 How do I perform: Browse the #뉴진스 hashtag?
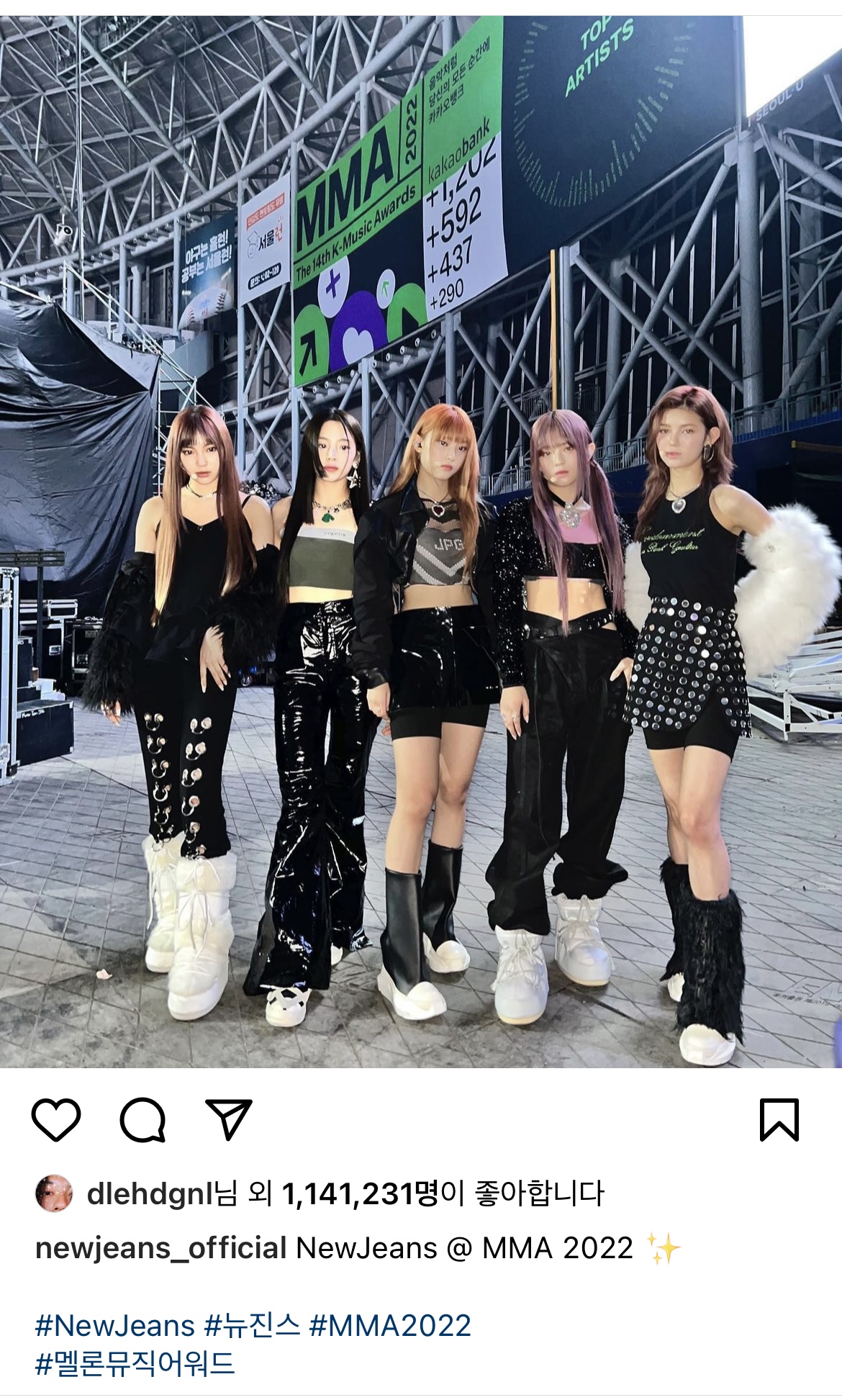[252, 1325]
